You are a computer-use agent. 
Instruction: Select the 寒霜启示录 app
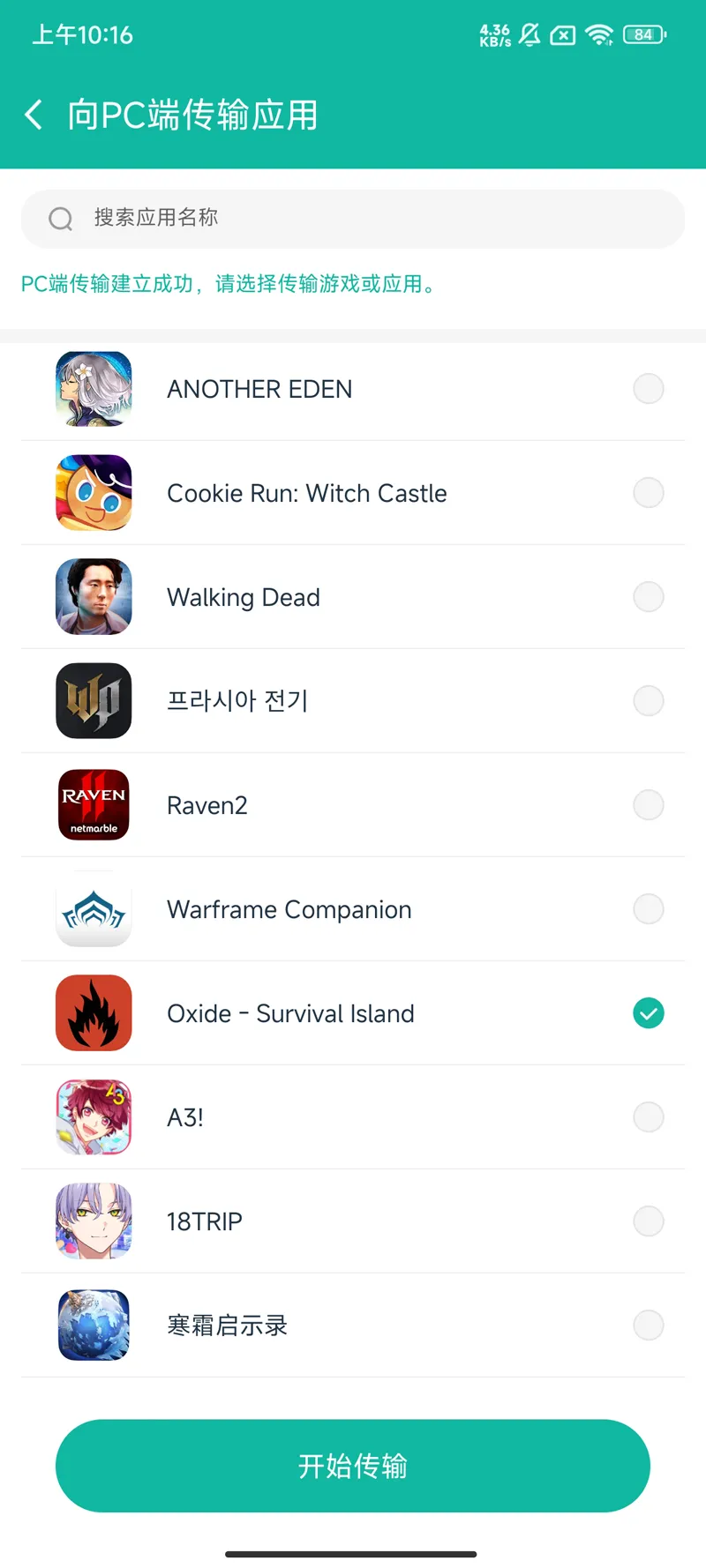pyautogui.click(x=648, y=1325)
